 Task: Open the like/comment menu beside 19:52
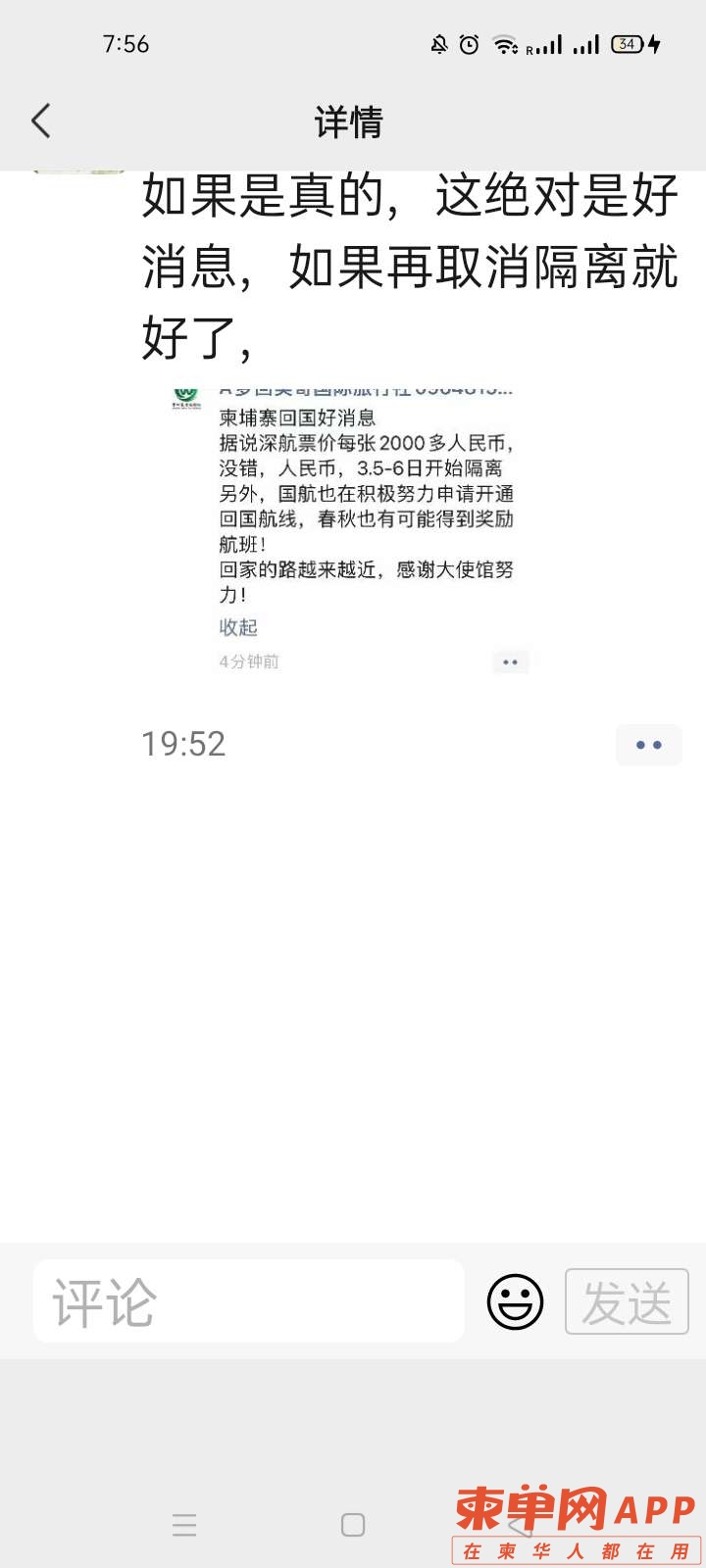tap(648, 745)
